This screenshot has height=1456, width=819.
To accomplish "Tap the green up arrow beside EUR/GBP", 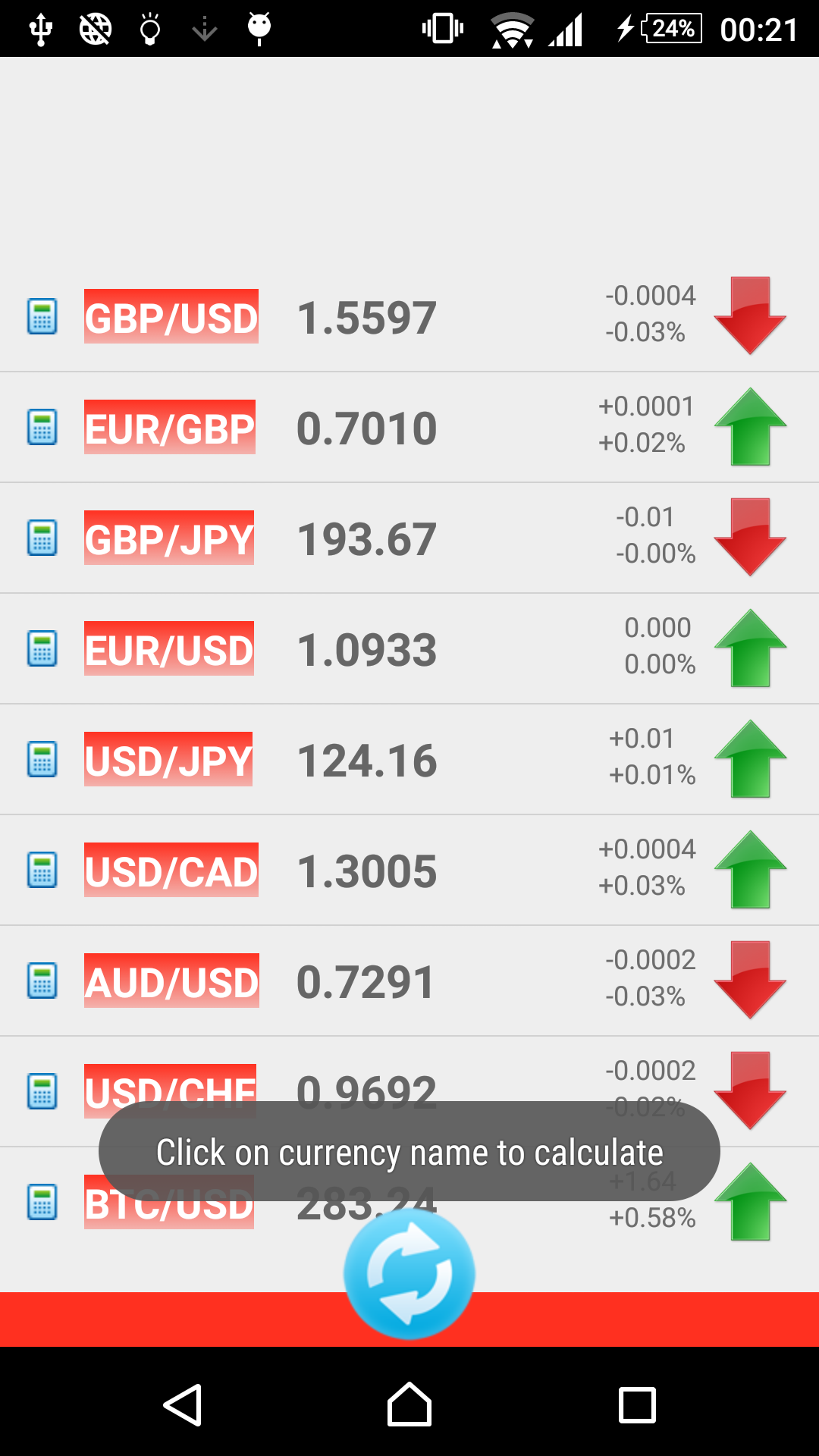I will [749, 426].
